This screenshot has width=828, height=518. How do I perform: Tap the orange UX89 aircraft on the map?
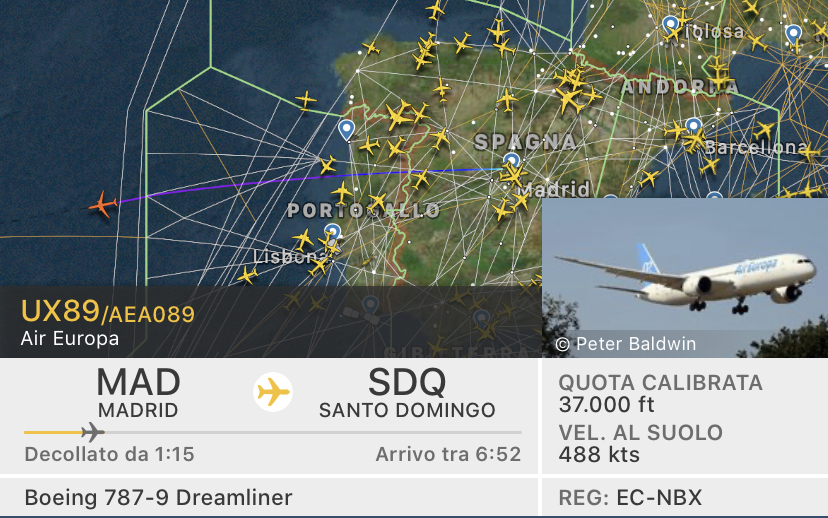pyautogui.click(x=102, y=205)
